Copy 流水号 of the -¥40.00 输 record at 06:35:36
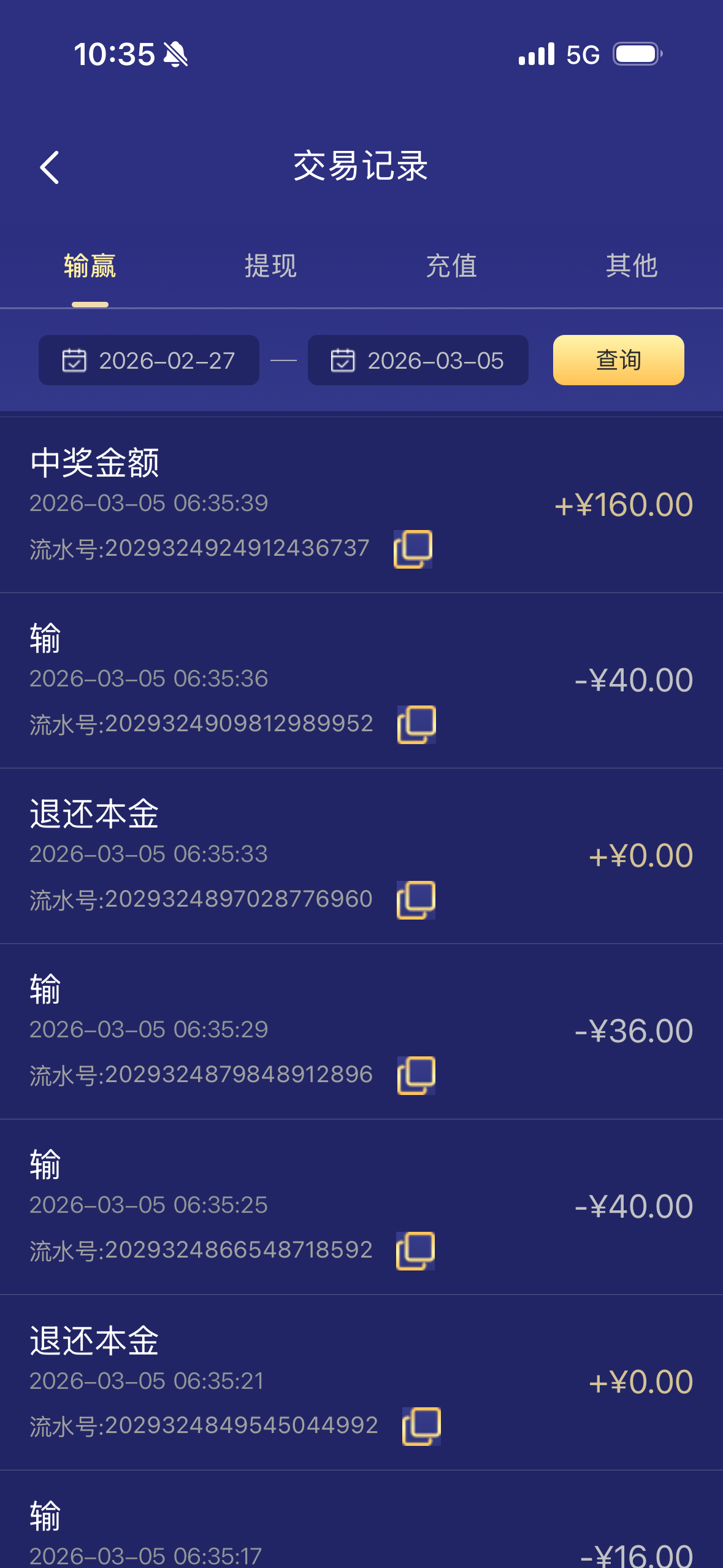723x1568 pixels. pyautogui.click(x=416, y=724)
